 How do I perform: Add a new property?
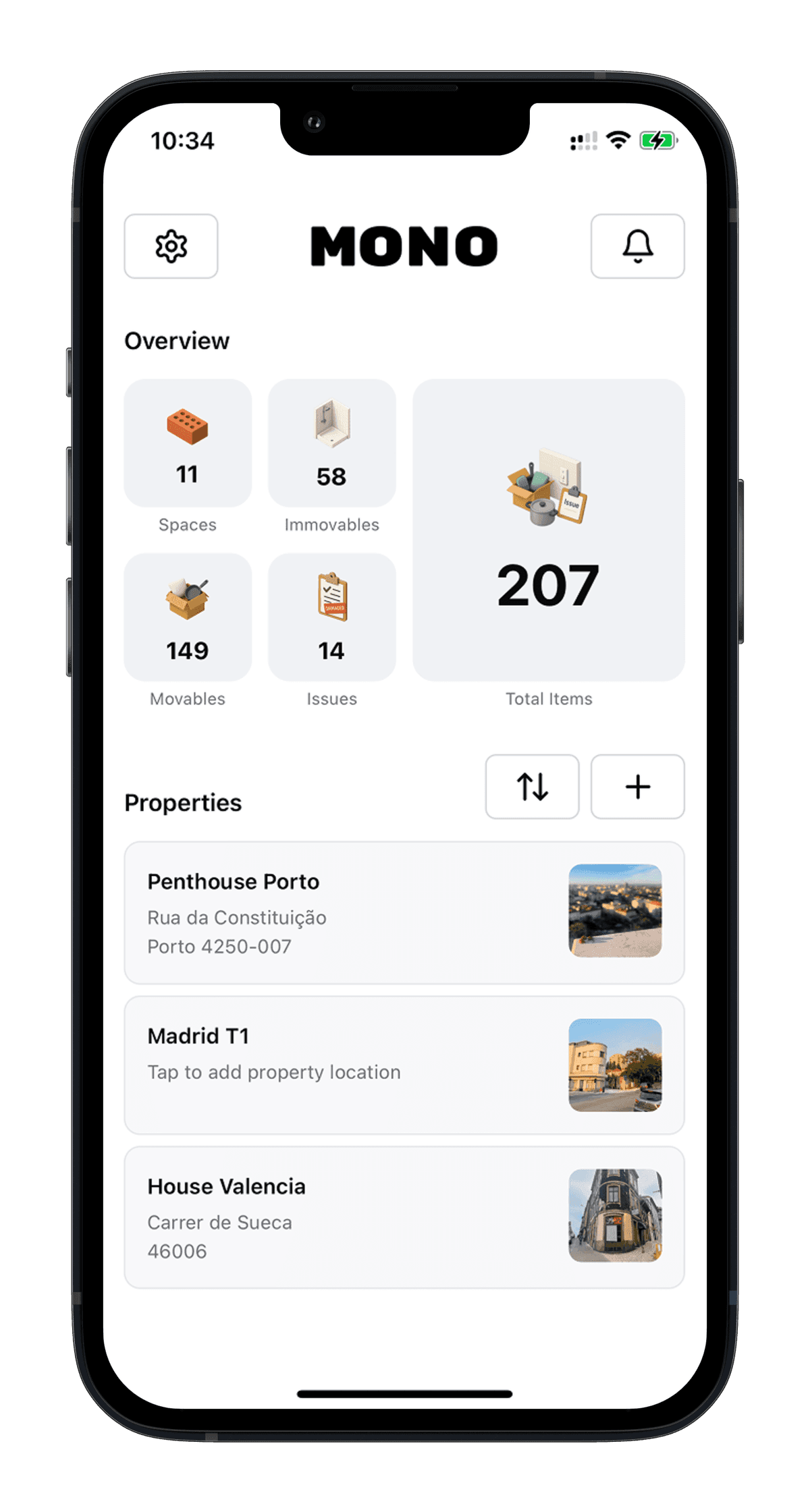click(637, 787)
